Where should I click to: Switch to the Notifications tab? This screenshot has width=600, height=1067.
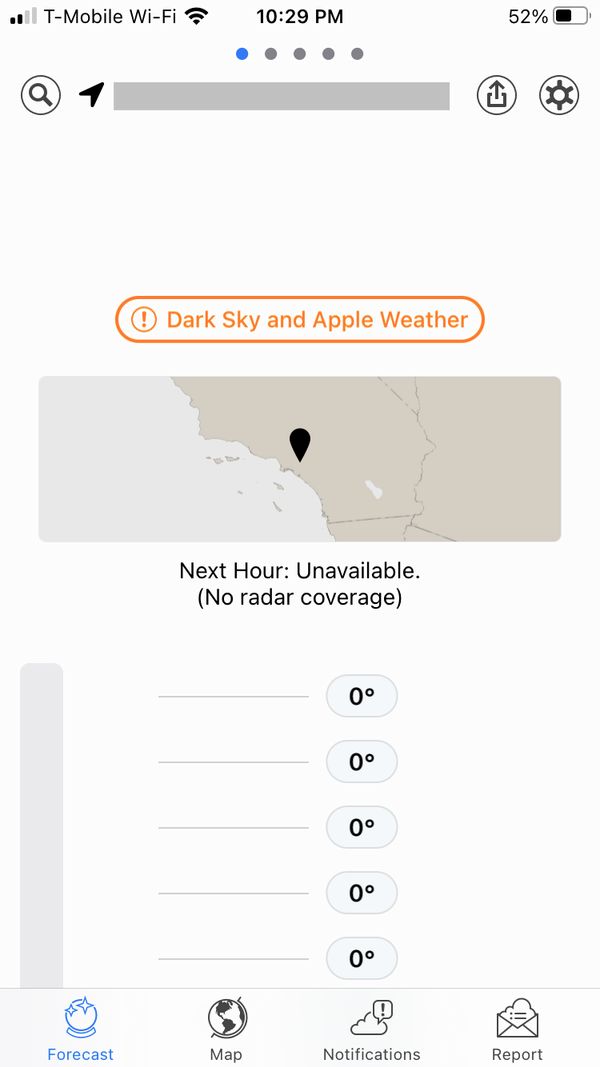pos(371,1029)
